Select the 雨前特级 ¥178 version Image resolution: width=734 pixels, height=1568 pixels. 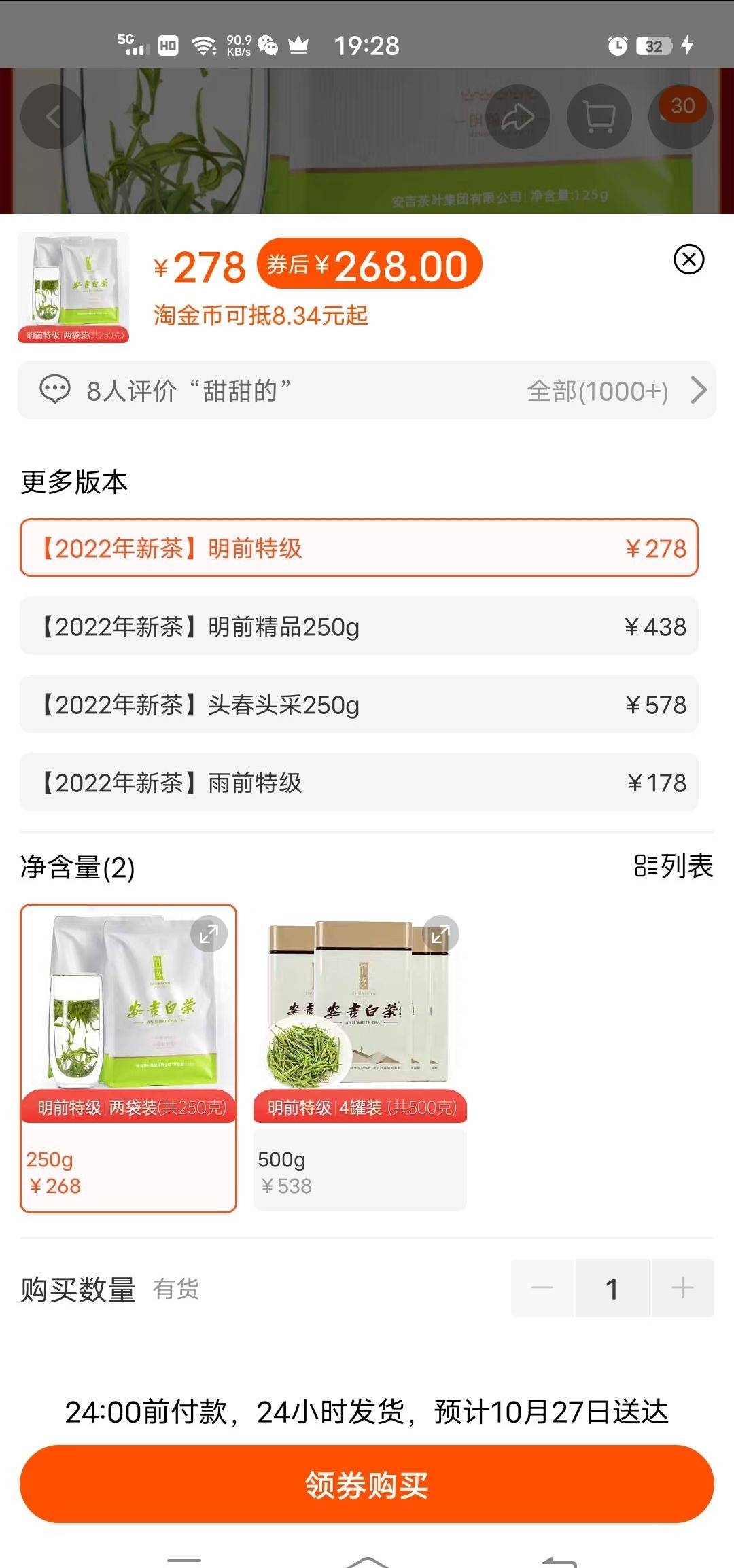click(359, 783)
